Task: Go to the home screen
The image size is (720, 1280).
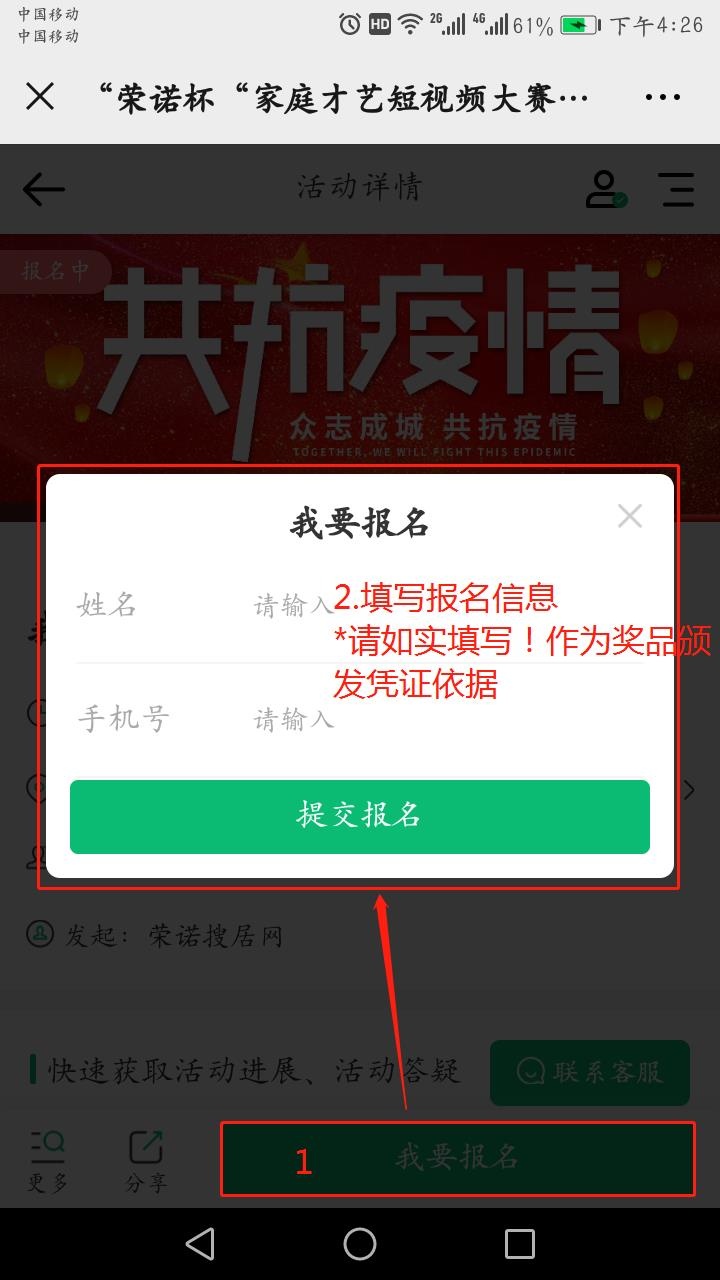Action: (x=360, y=1244)
